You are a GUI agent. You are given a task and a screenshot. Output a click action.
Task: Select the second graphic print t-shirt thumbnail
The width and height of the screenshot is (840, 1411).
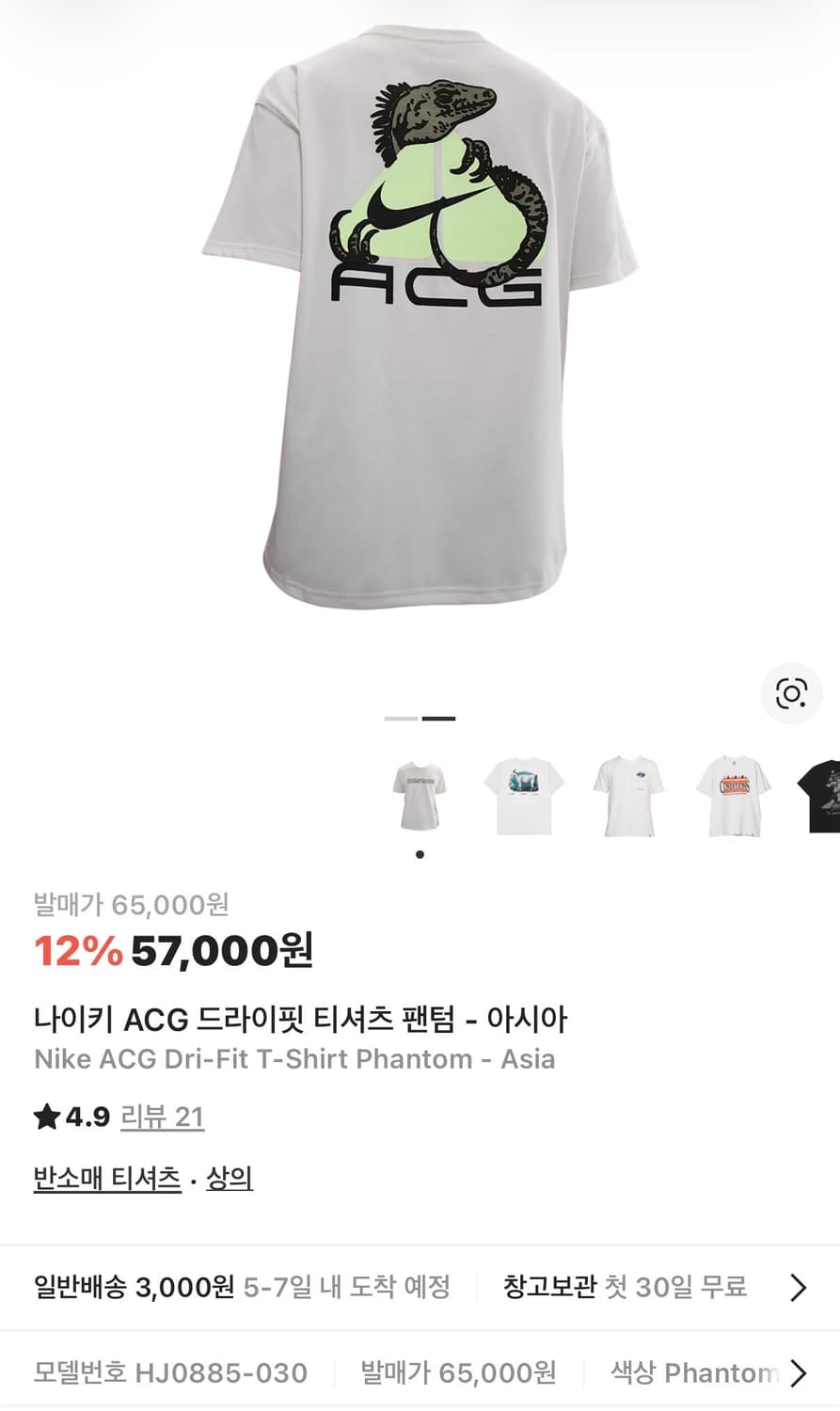tap(525, 795)
